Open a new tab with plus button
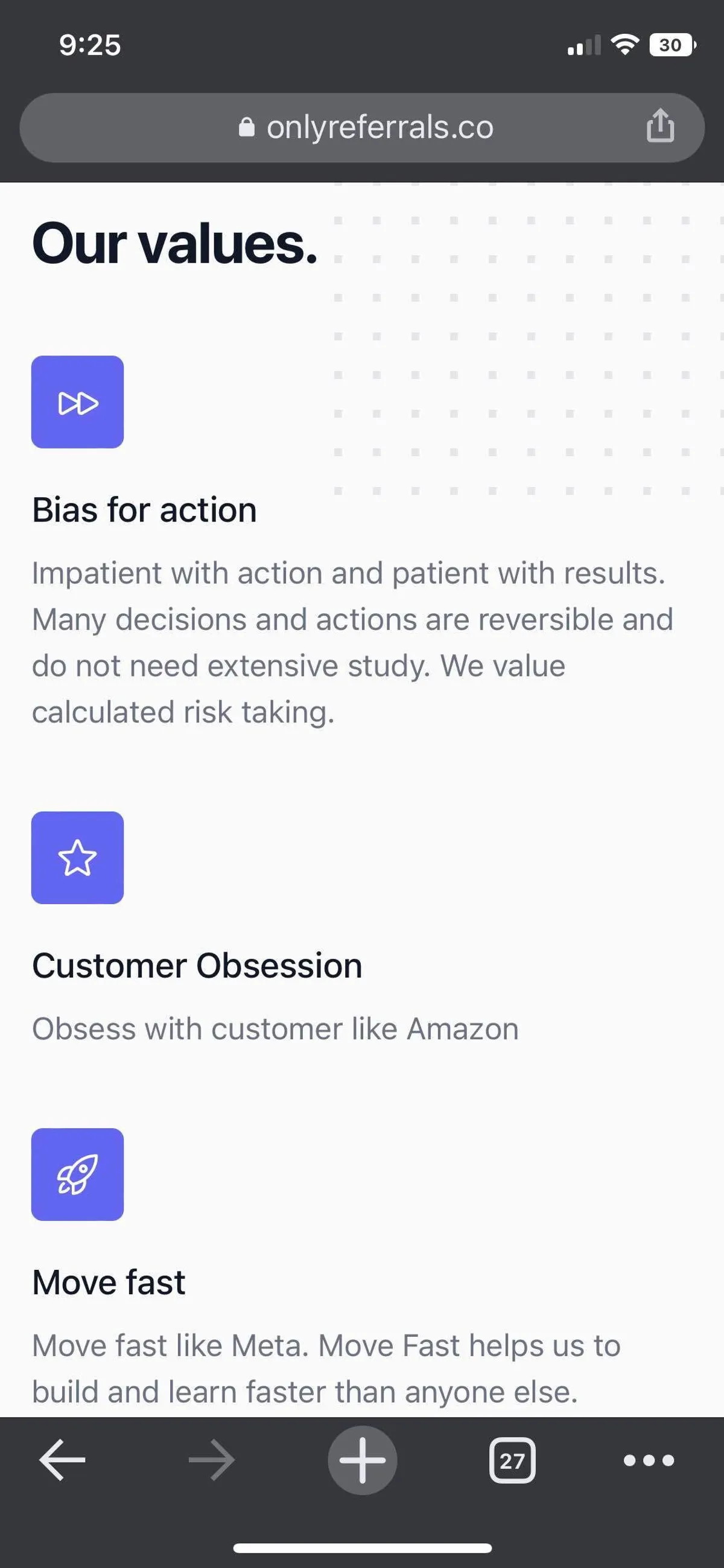Screen dimensions: 724x1568 (362, 1459)
